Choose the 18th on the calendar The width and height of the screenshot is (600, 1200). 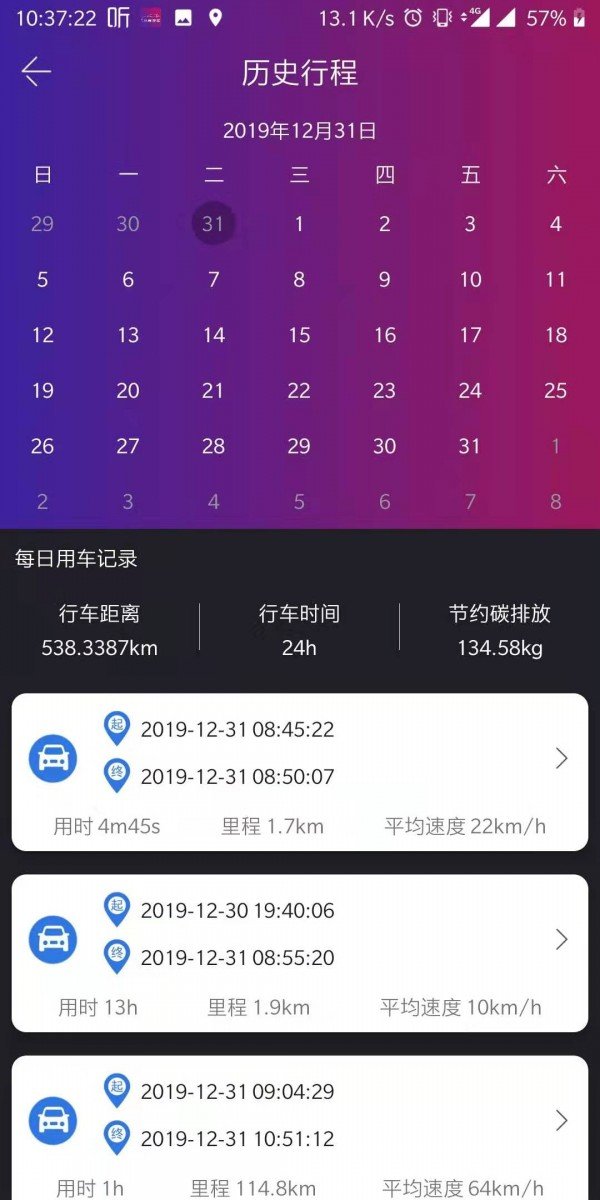(556, 336)
